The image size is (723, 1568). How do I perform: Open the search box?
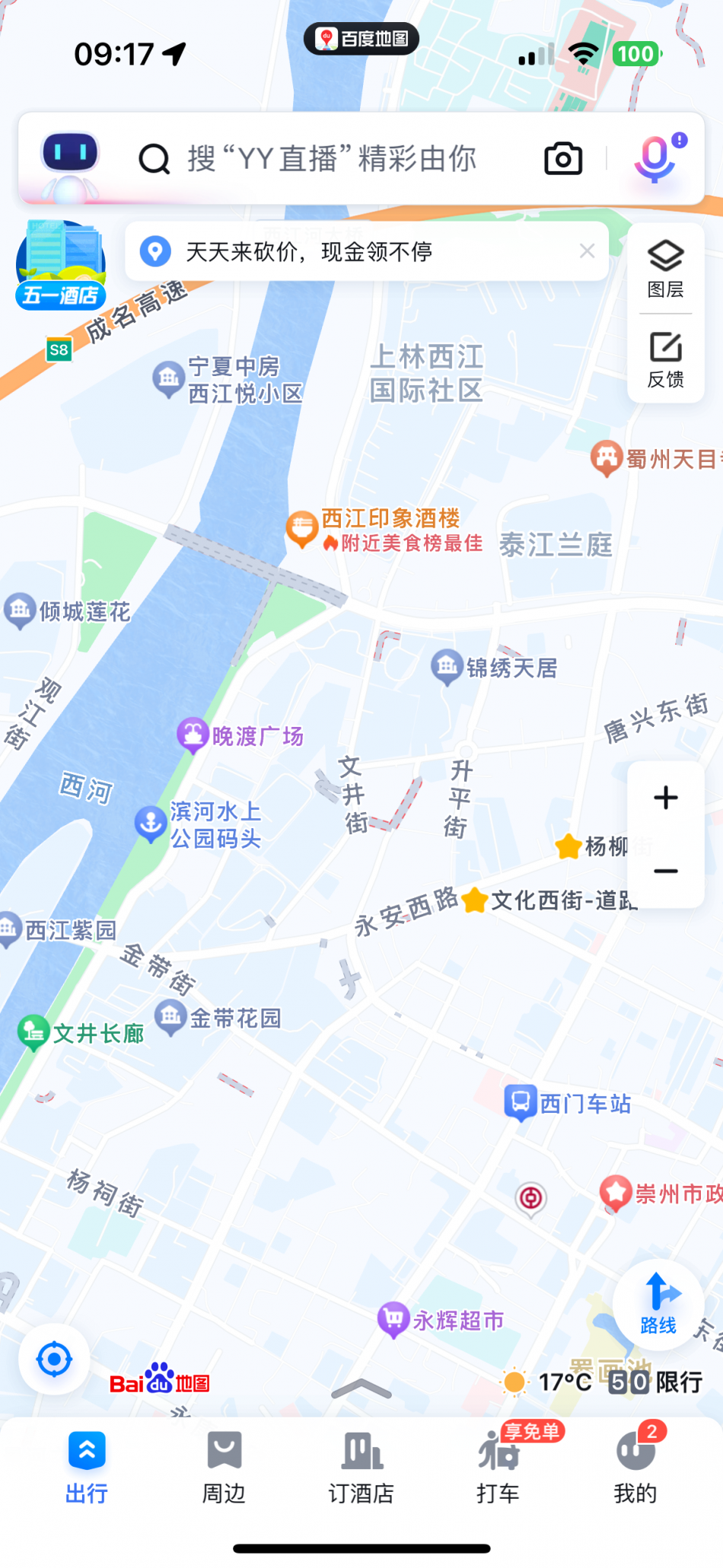332,159
